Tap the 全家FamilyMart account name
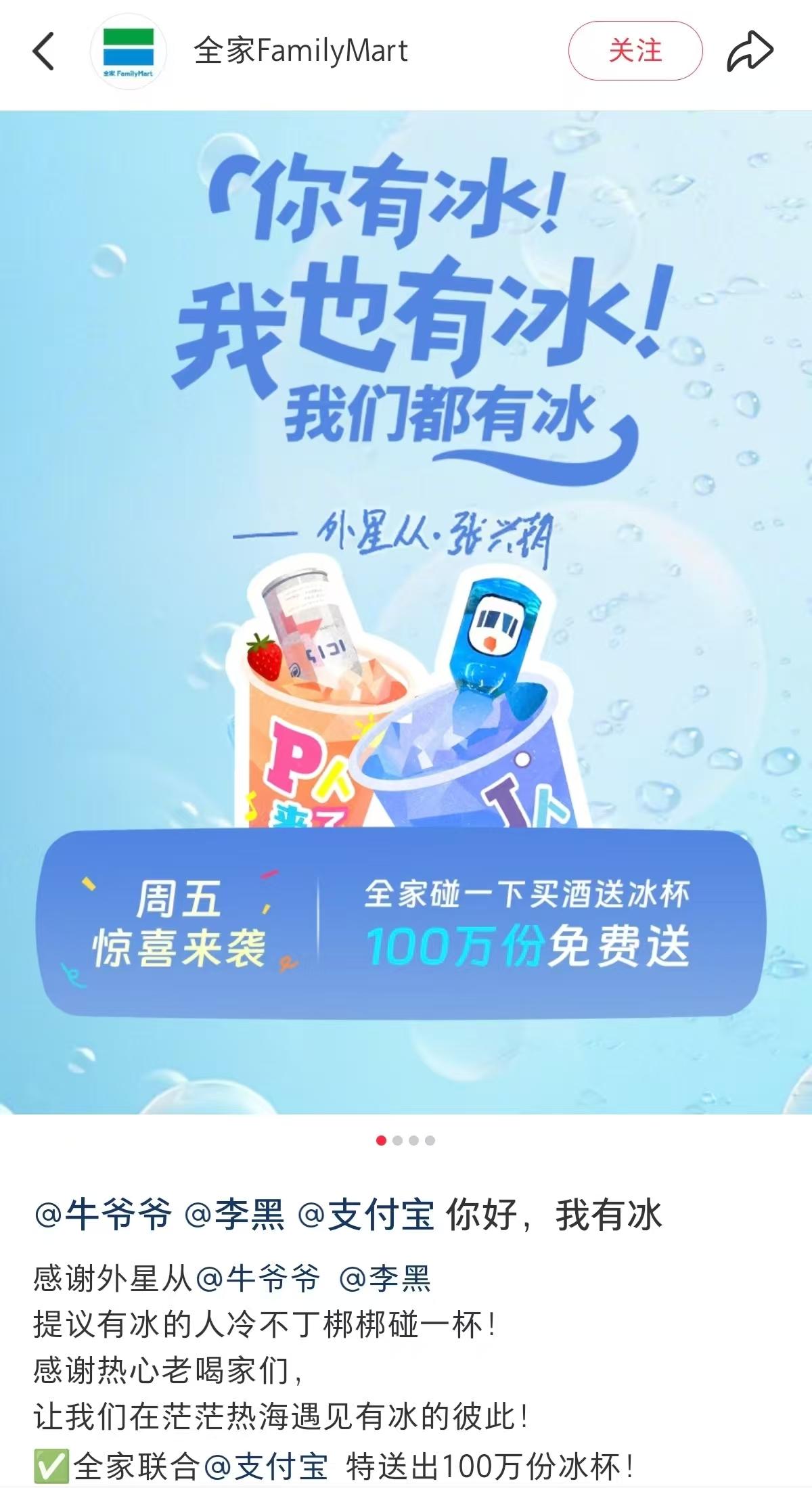 (301, 51)
